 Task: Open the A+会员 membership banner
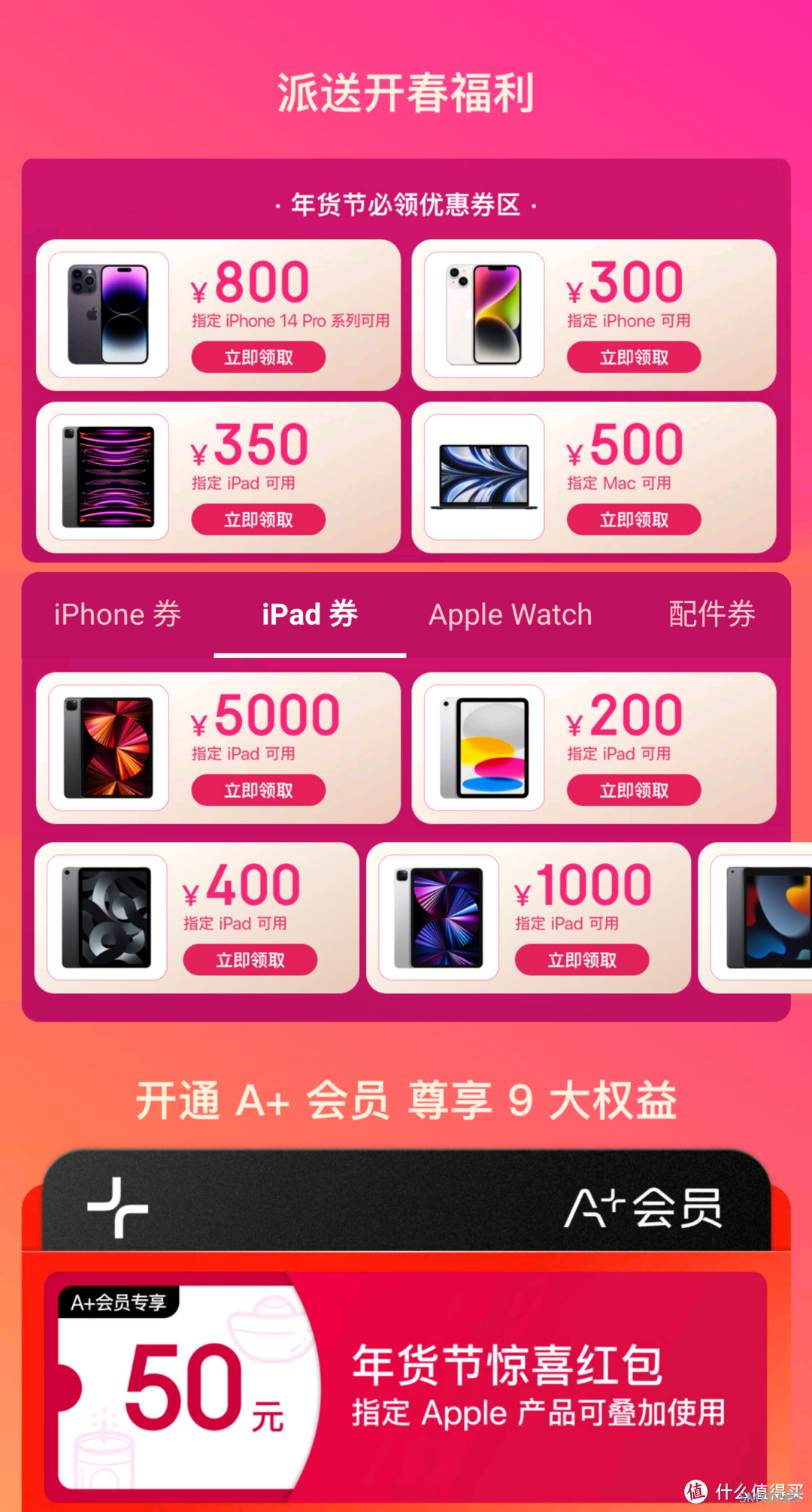coord(406,1203)
